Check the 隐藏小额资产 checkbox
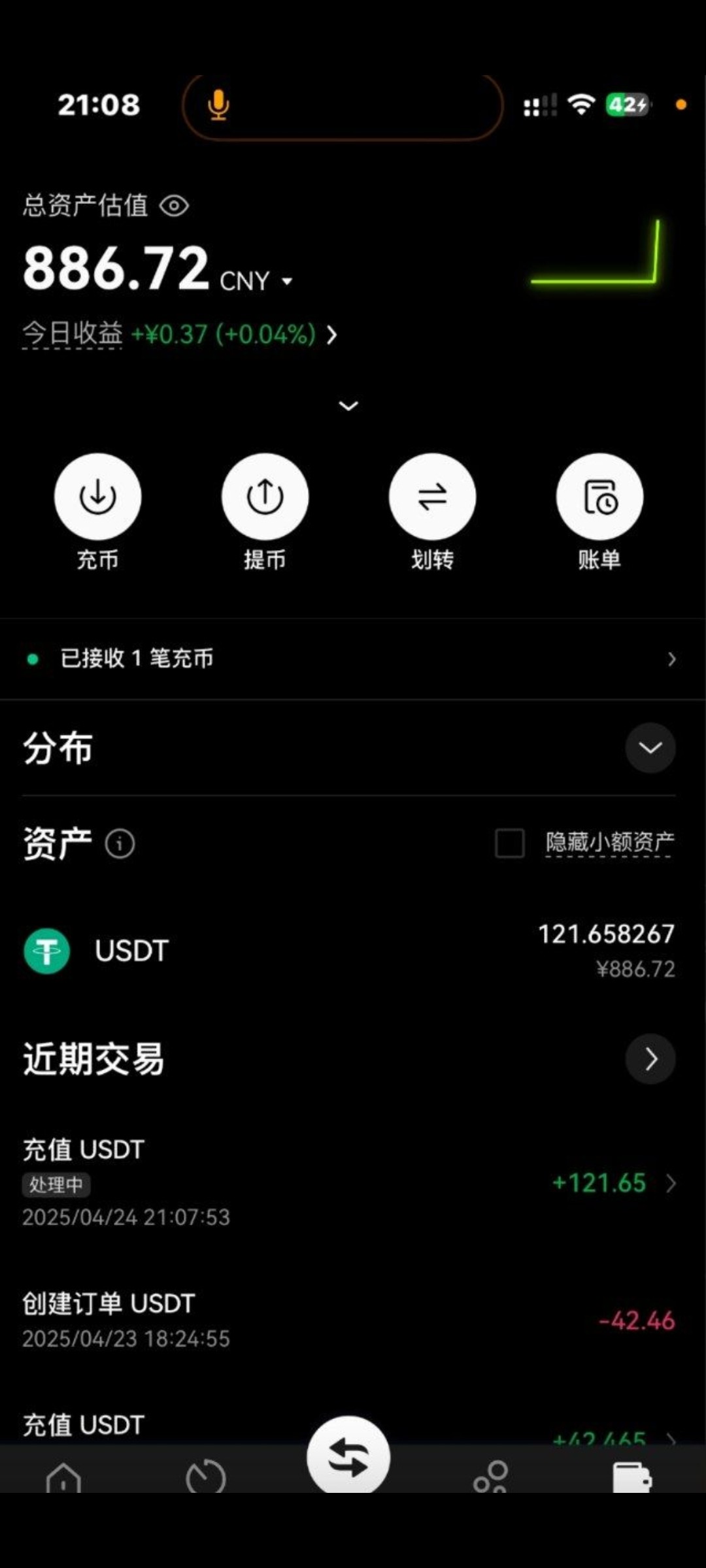Image resolution: width=706 pixels, height=1568 pixels. [x=509, y=843]
